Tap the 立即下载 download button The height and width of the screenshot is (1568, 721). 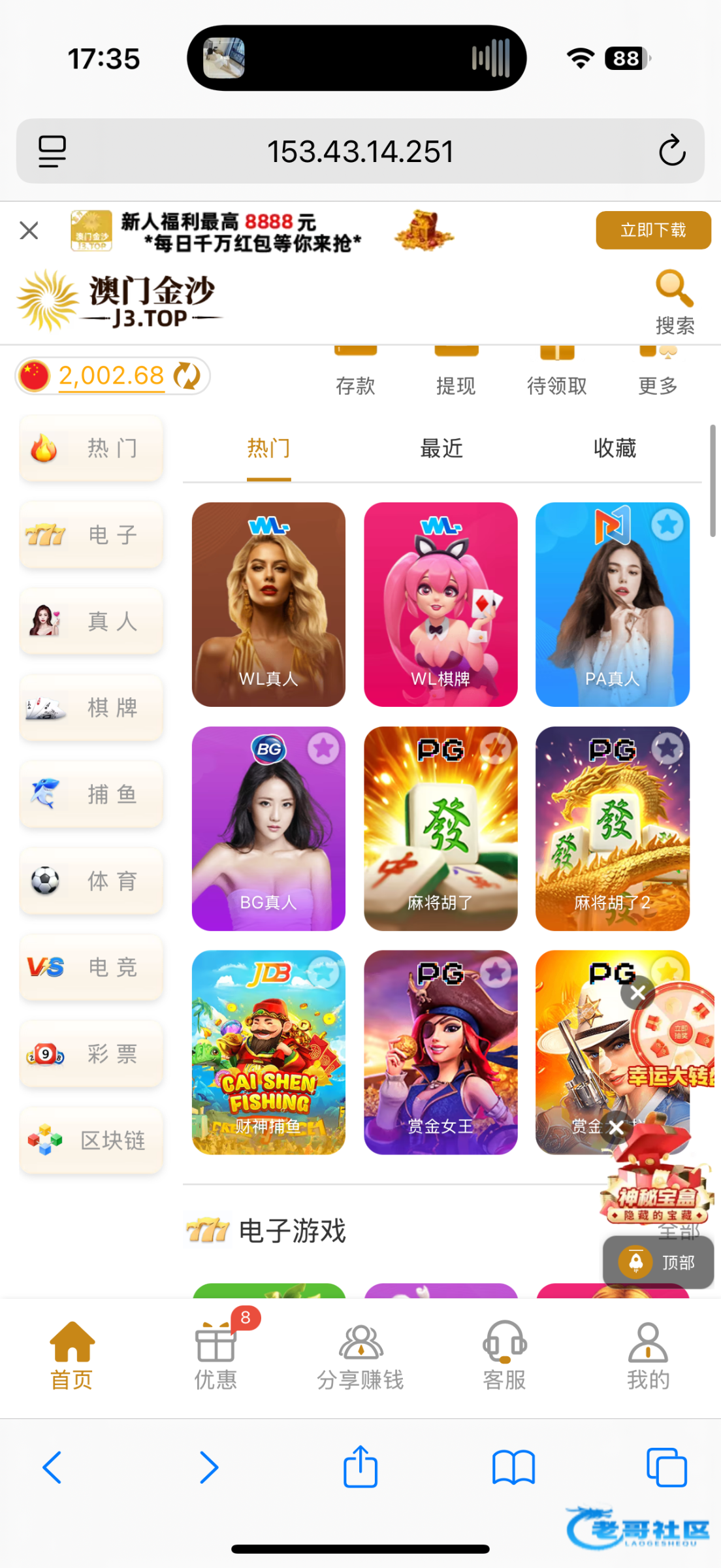652,230
